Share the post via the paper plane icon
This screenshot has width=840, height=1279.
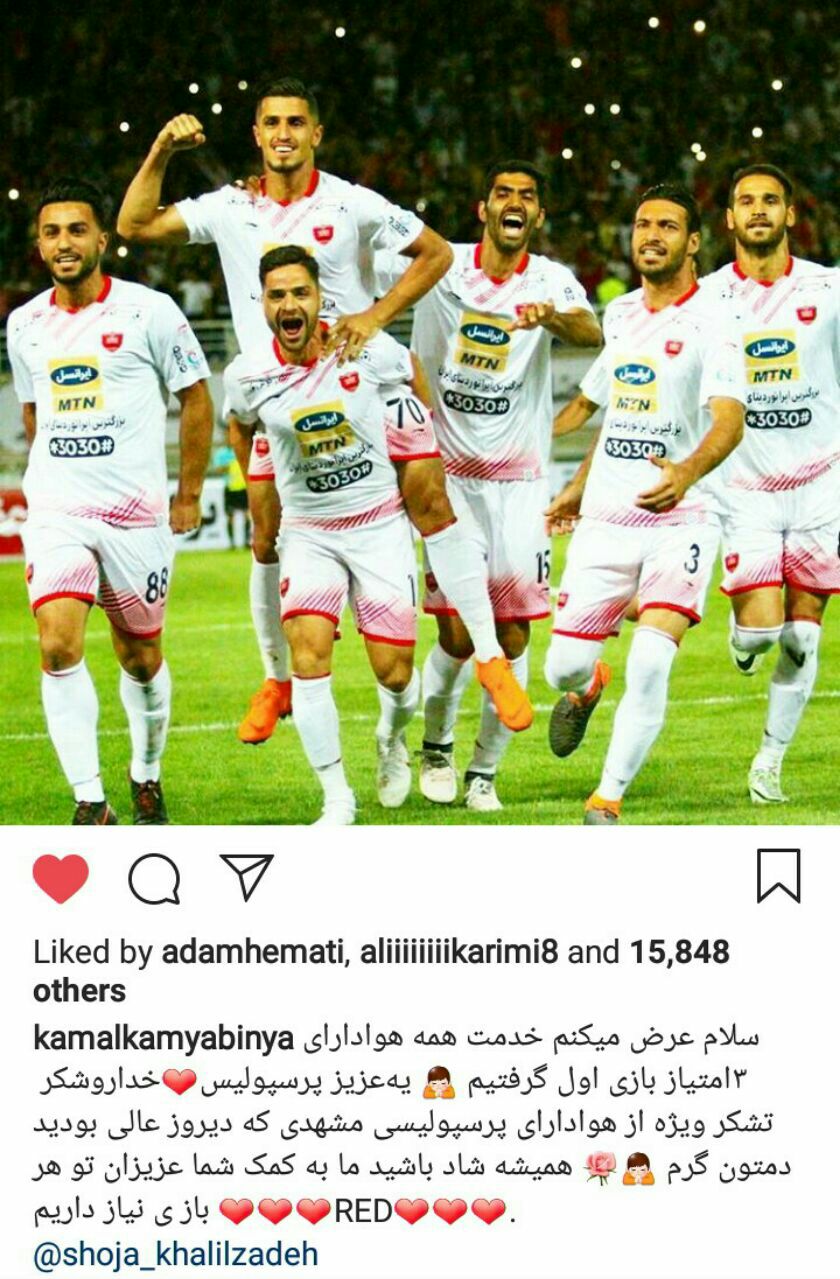[x=247, y=877]
